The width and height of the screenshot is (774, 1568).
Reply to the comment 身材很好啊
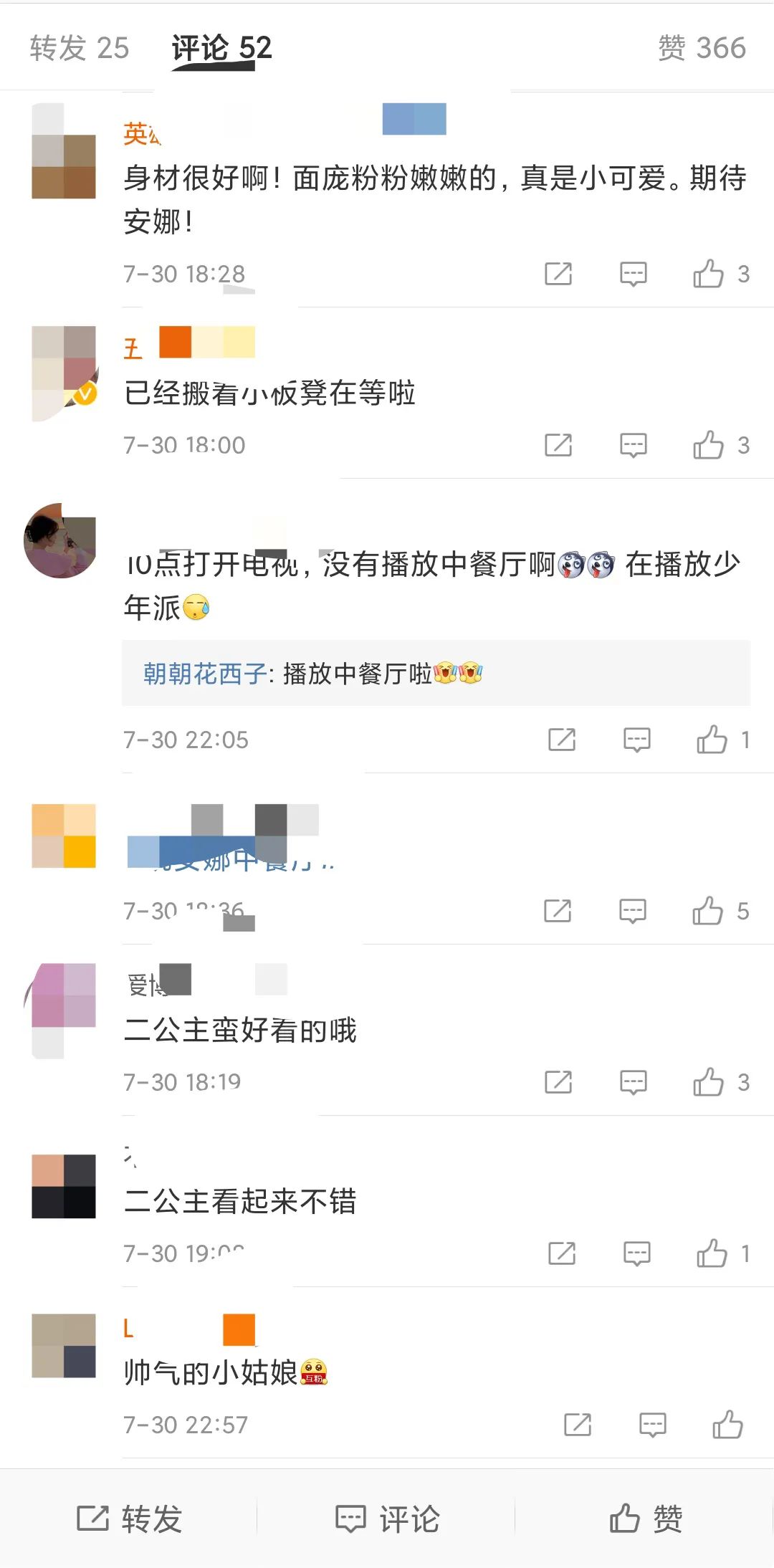coord(633,274)
